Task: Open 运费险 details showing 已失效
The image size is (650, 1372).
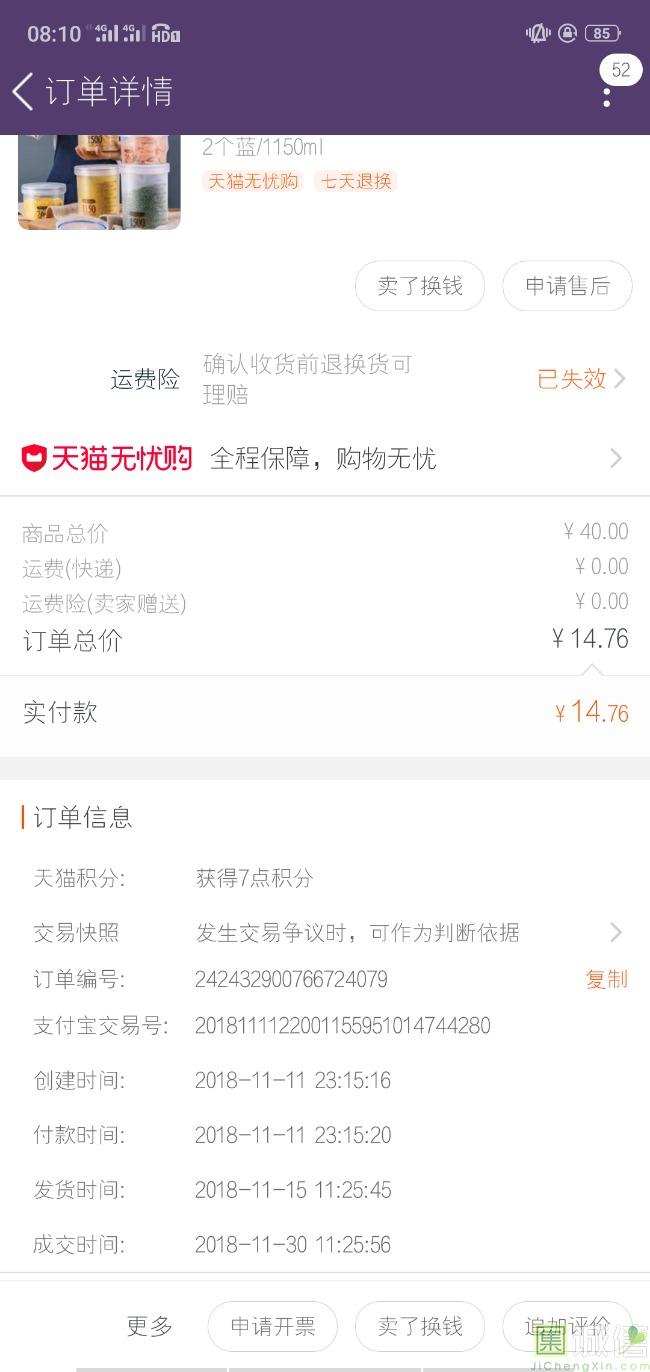Action: [580, 379]
